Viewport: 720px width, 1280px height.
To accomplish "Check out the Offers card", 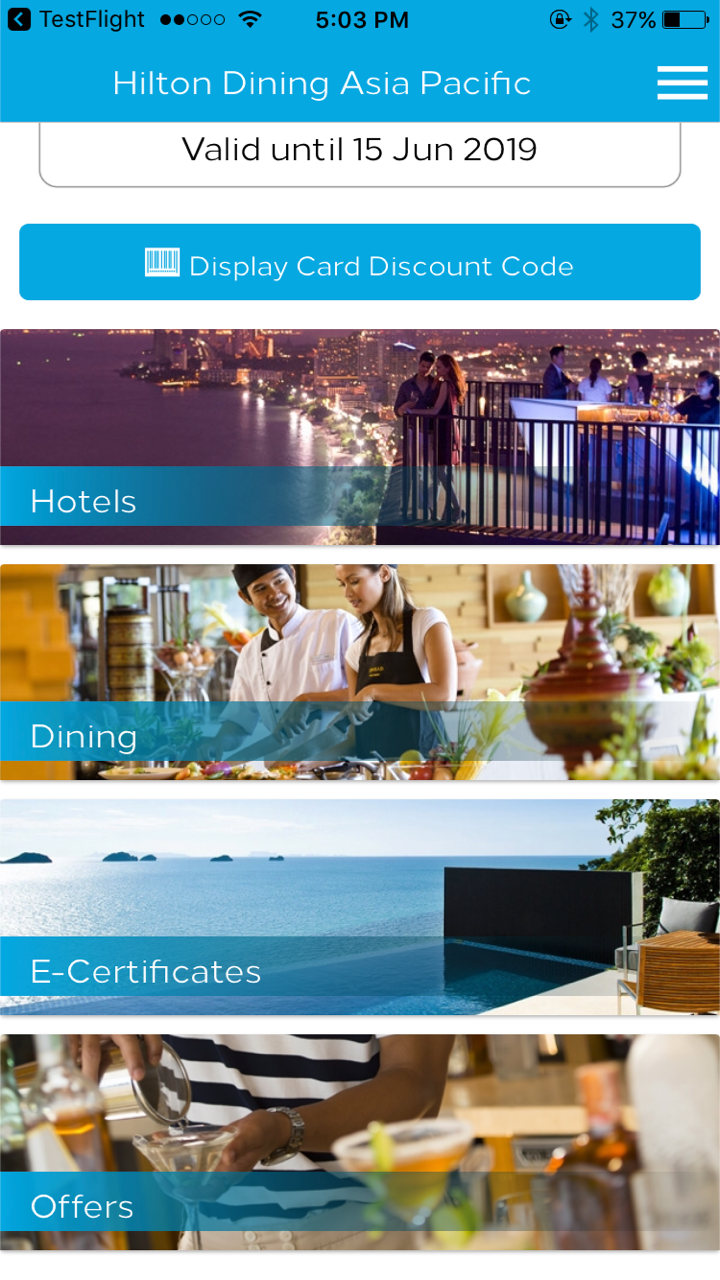I will [360, 1142].
